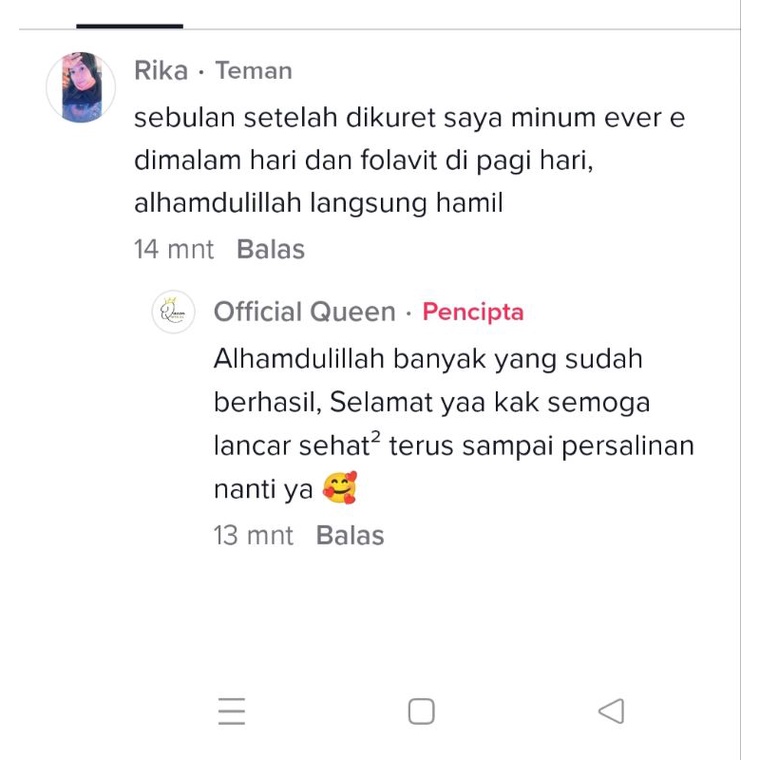Open Rika's profile from her username
The image size is (760, 760).
pos(161,71)
